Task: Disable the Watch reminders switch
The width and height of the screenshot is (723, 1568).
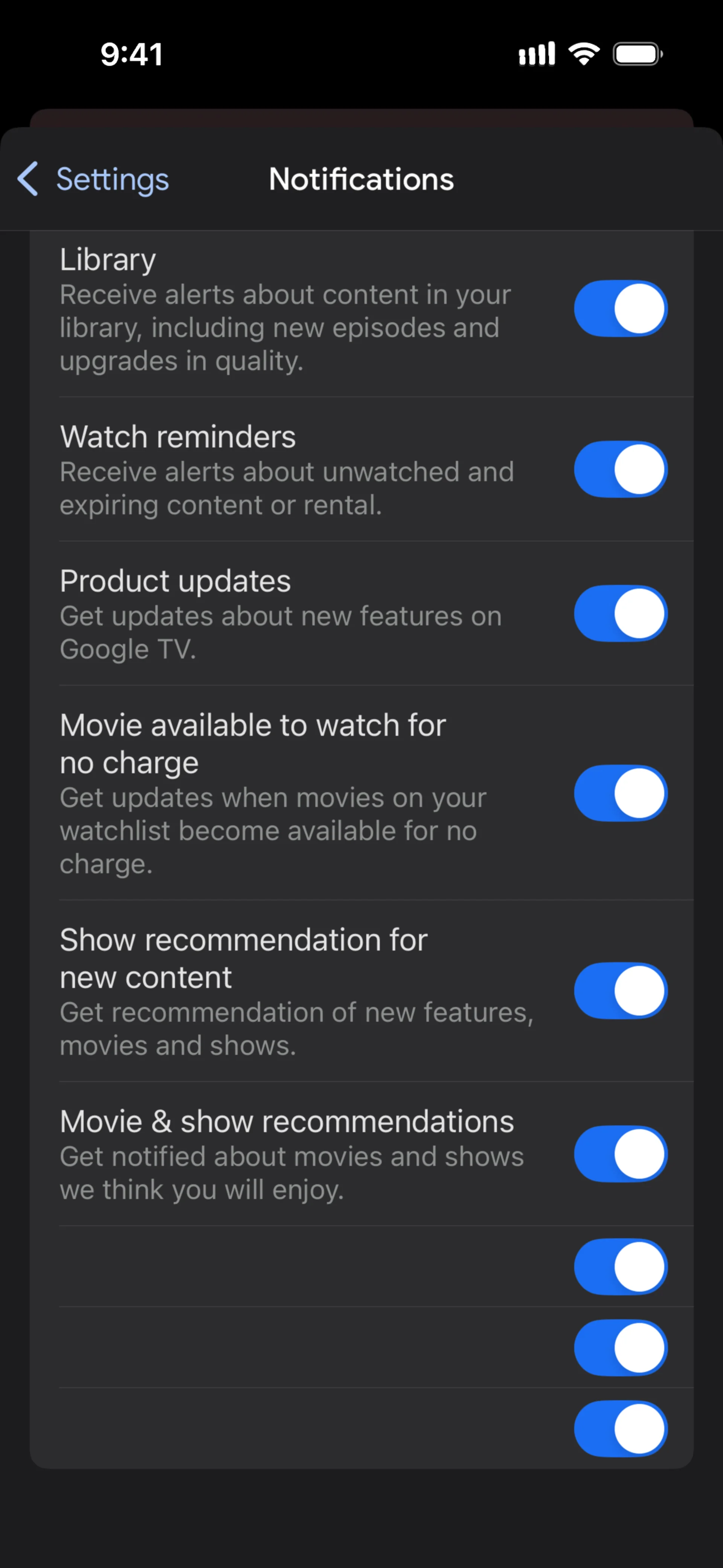Action: 620,469
